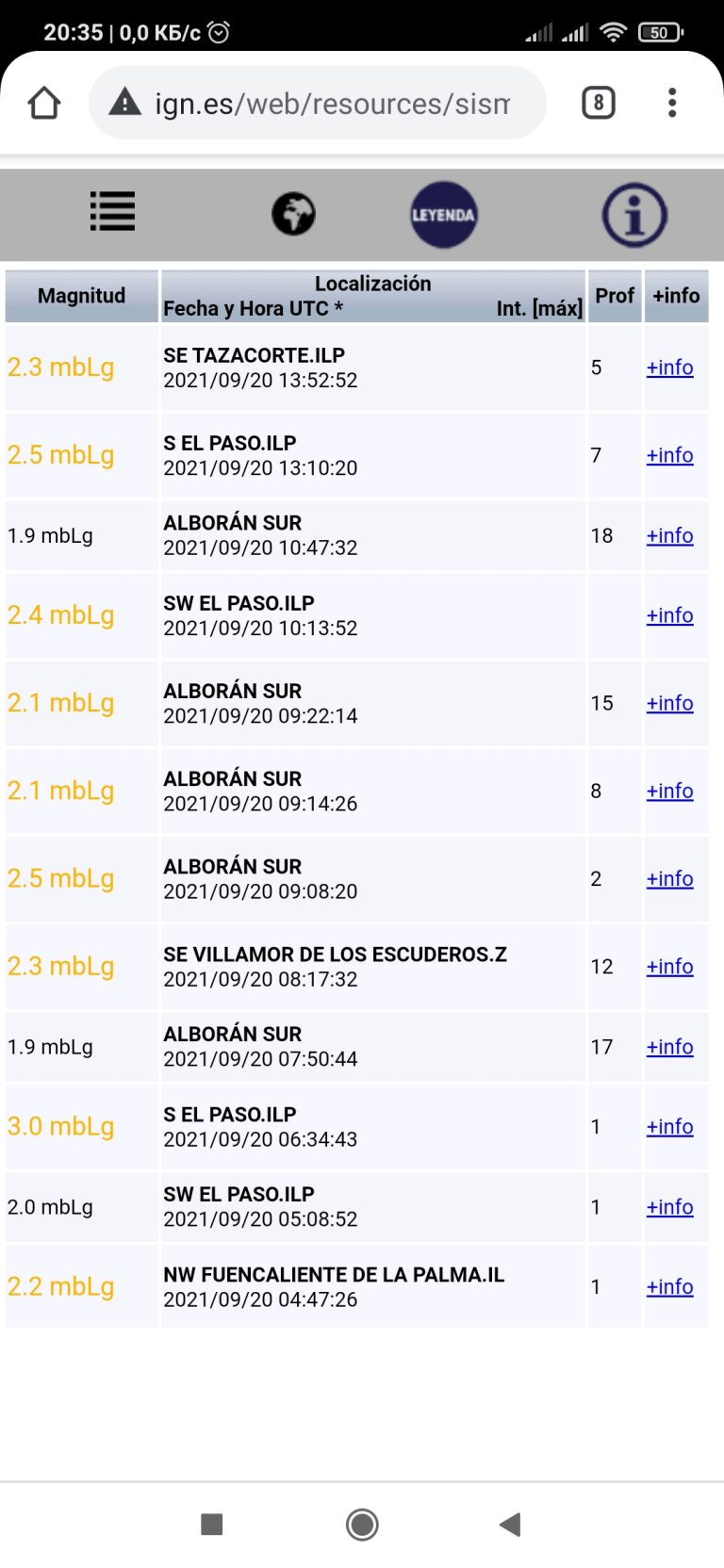724x1568 pixels.
Task: Open the information icon
Action: [634, 215]
